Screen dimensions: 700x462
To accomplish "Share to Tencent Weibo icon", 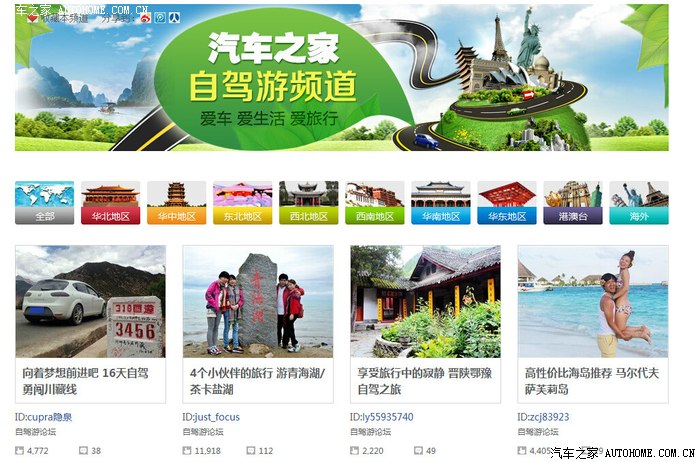I will (160, 18).
